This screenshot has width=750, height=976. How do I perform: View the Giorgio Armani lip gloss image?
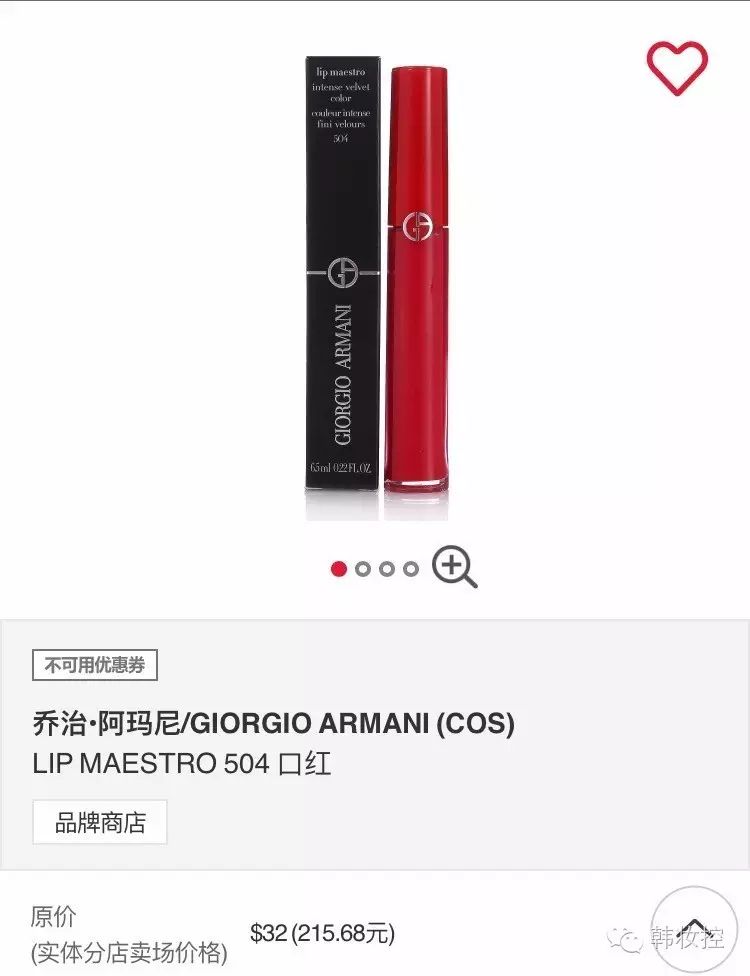click(x=378, y=275)
